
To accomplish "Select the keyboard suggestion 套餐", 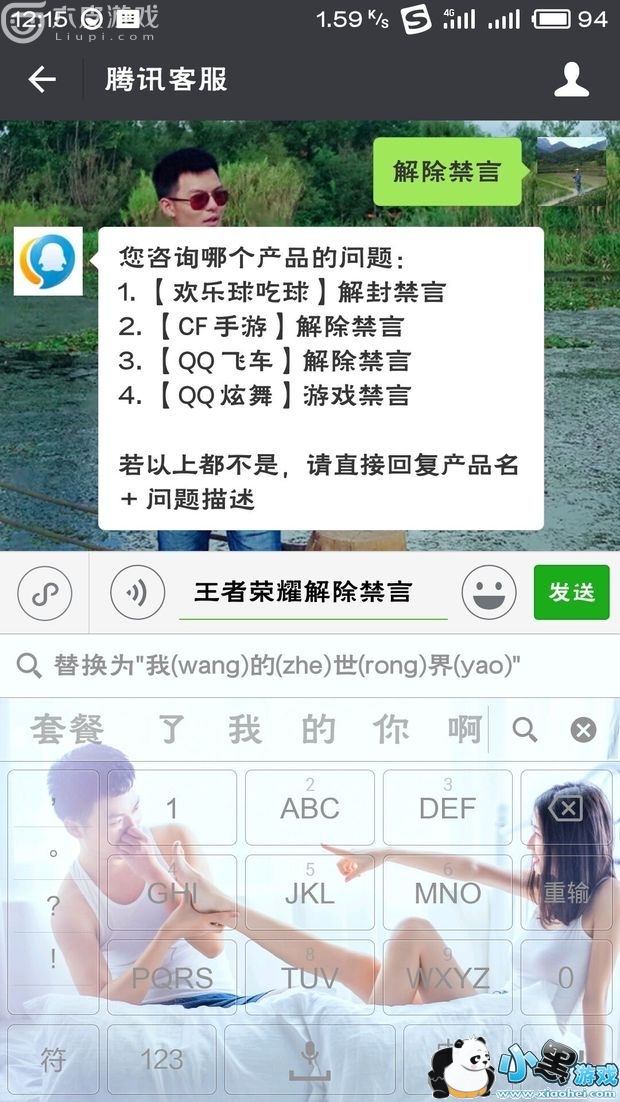I will coord(68,729).
